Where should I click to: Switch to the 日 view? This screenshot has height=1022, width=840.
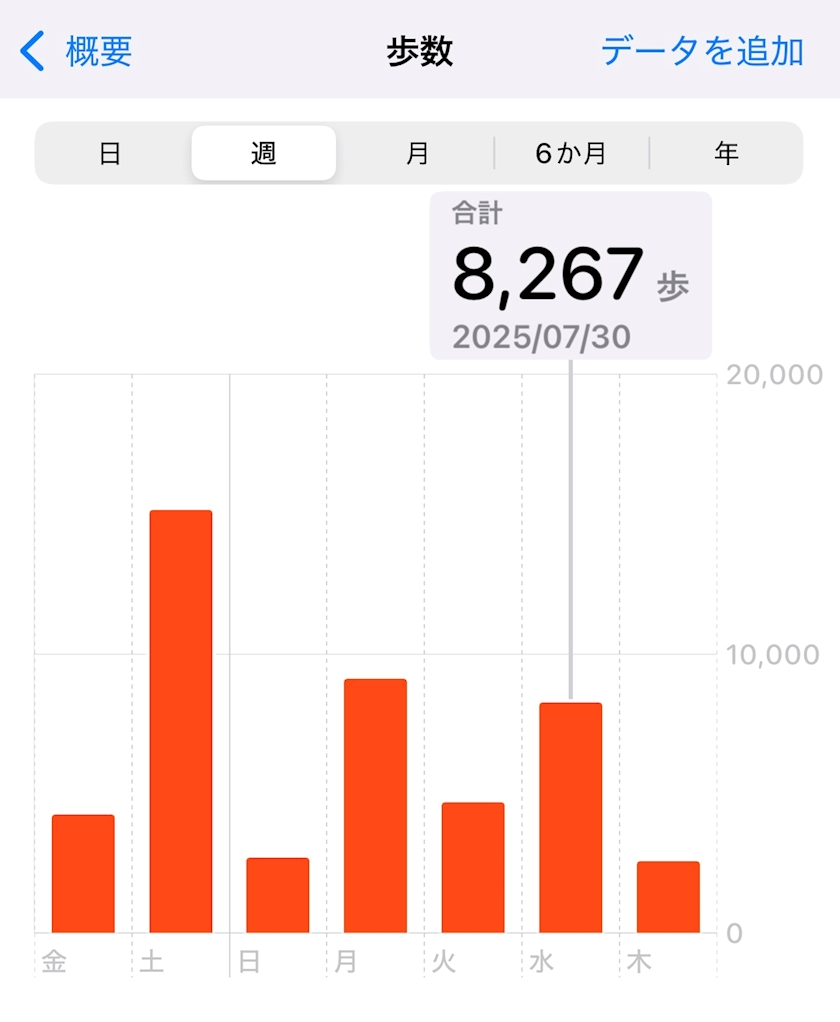[110, 154]
